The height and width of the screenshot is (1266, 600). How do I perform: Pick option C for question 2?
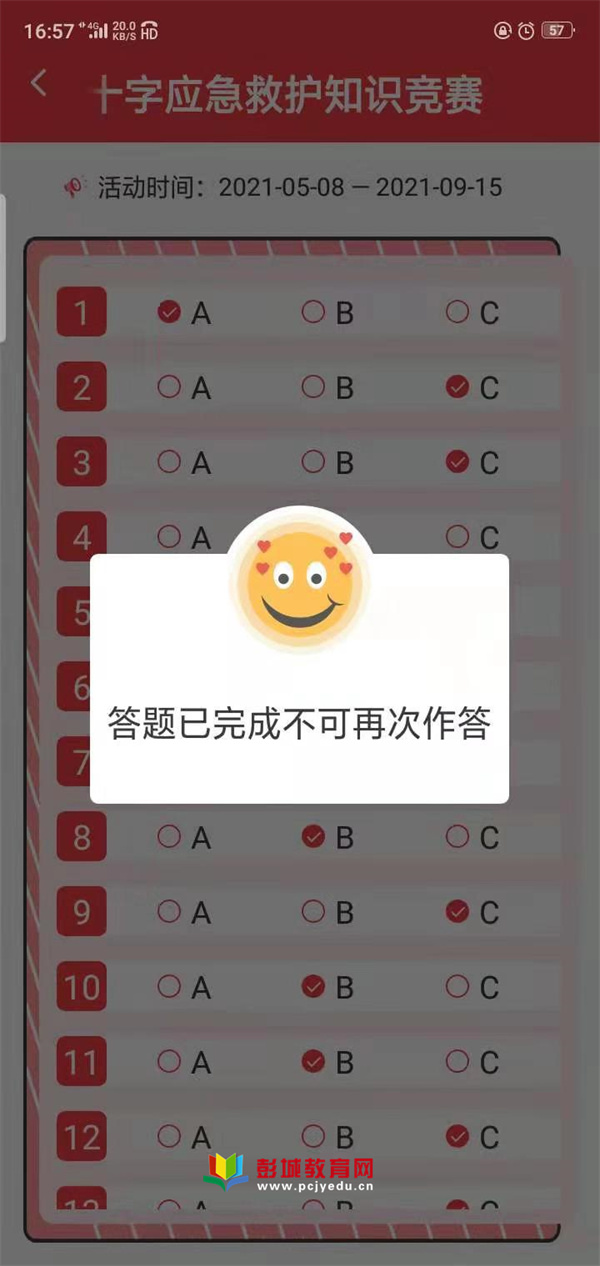point(458,387)
